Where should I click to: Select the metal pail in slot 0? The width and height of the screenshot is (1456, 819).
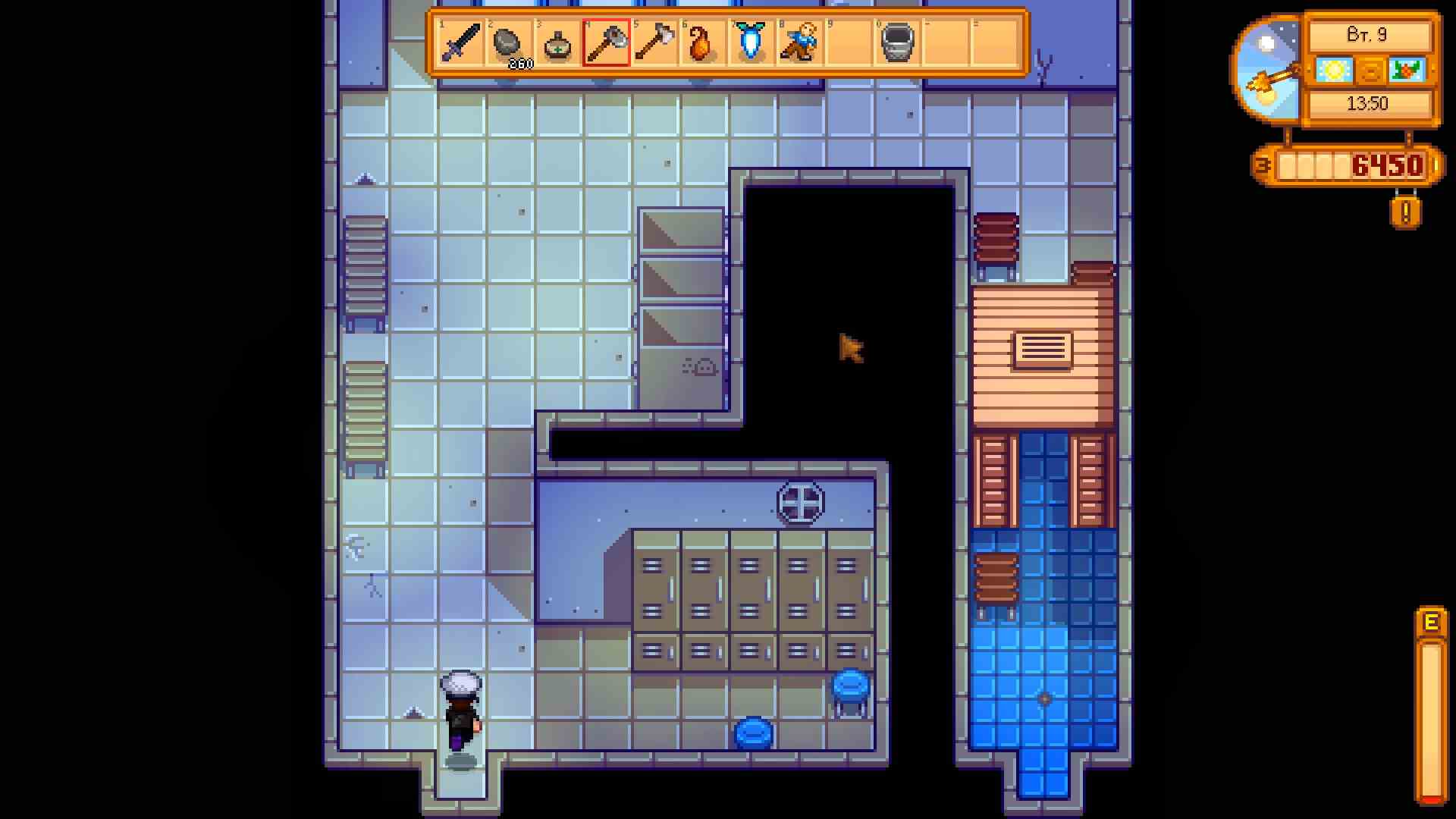point(896,42)
